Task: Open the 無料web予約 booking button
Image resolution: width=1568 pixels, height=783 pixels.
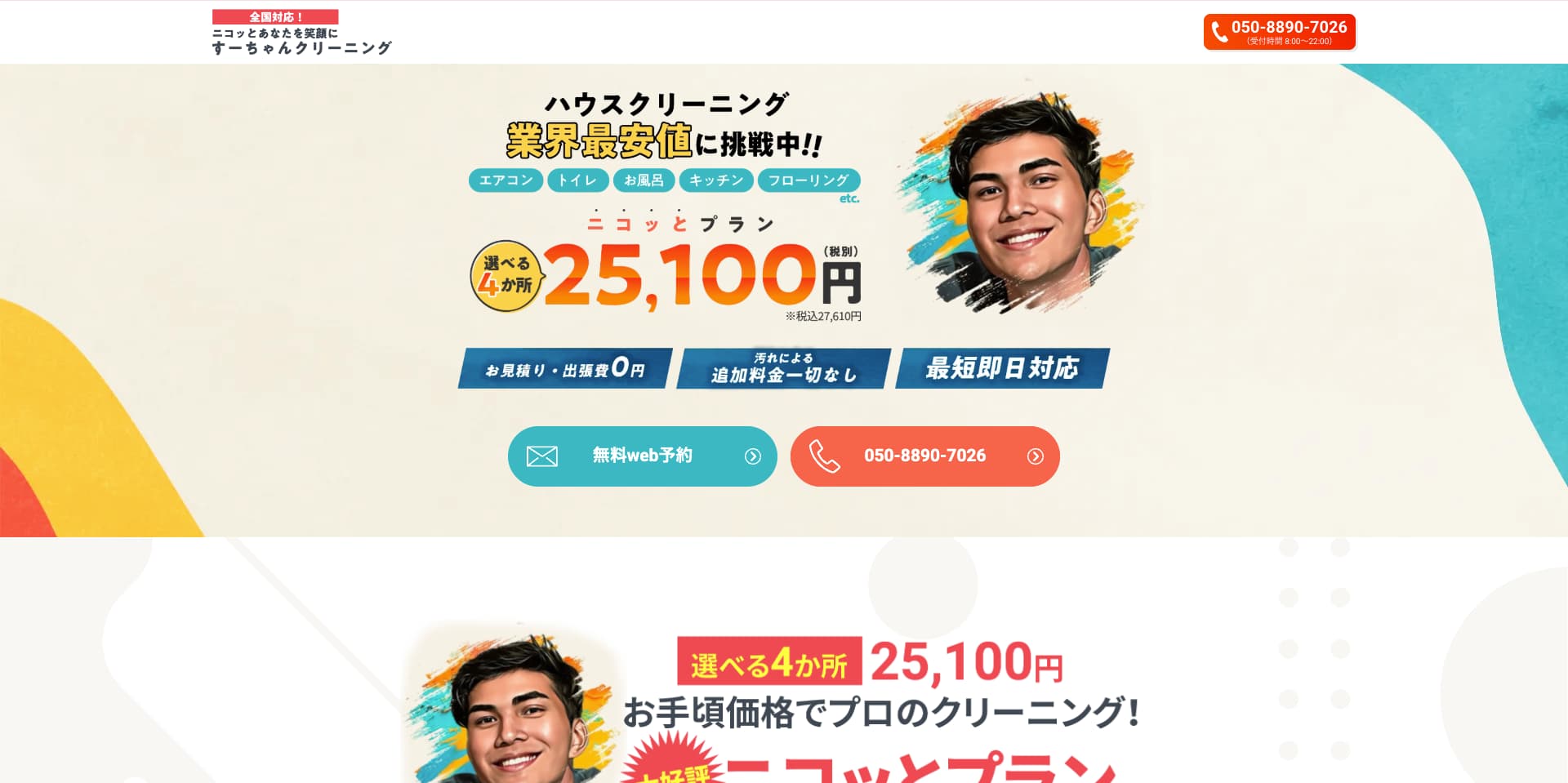Action: click(x=642, y=456)
